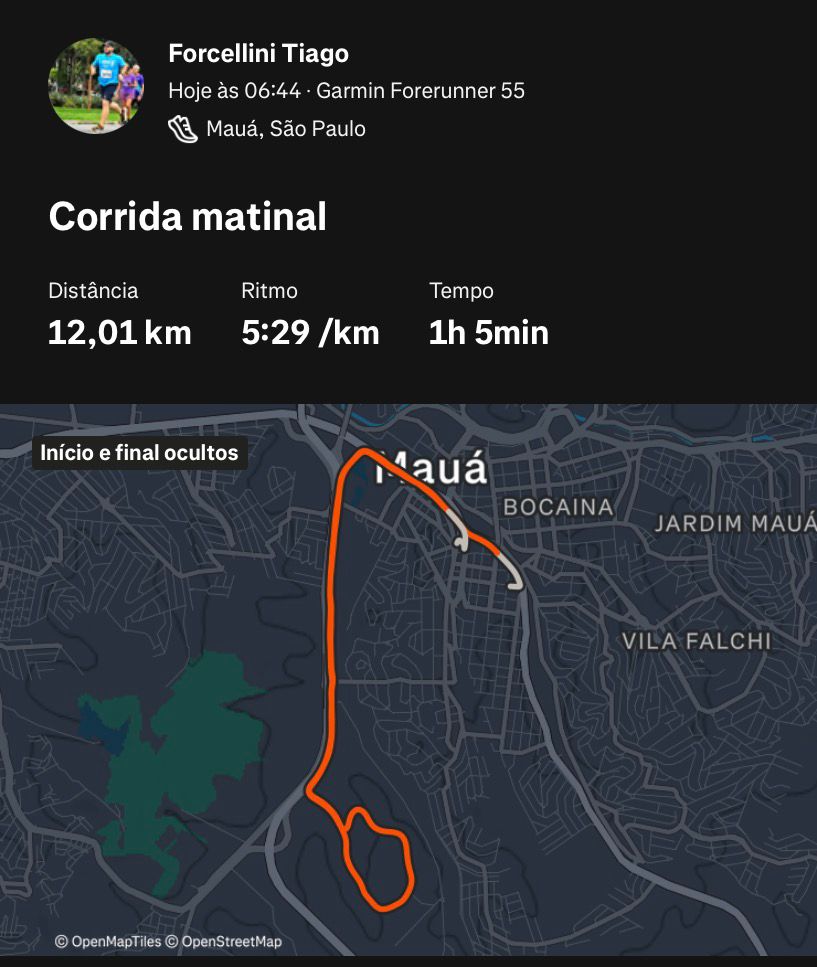Tap the athlete name Forcellini Tiago
The width and height of the screenshot is (817, 967).
click(x=258, y=53)
